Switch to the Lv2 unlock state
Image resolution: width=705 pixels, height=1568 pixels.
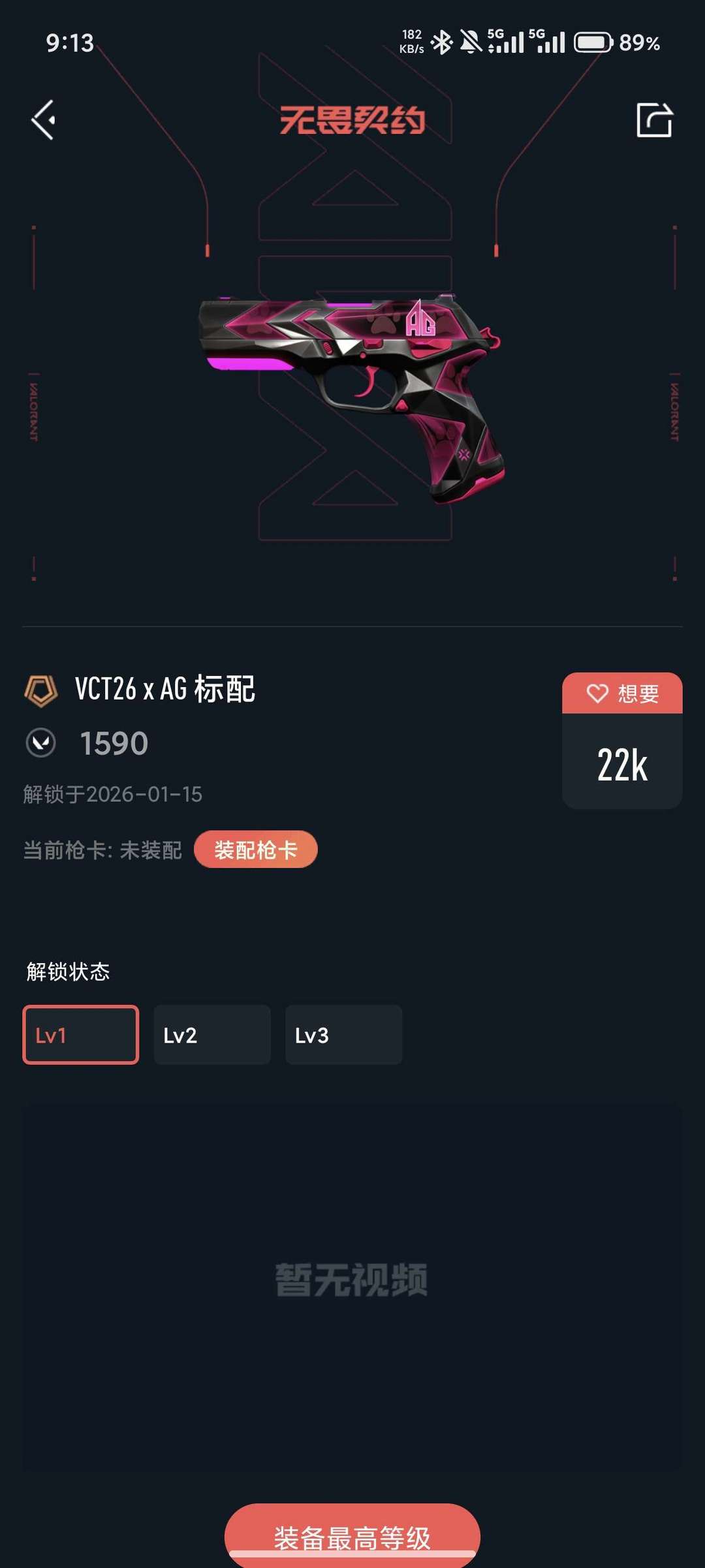pos(211,1034)
